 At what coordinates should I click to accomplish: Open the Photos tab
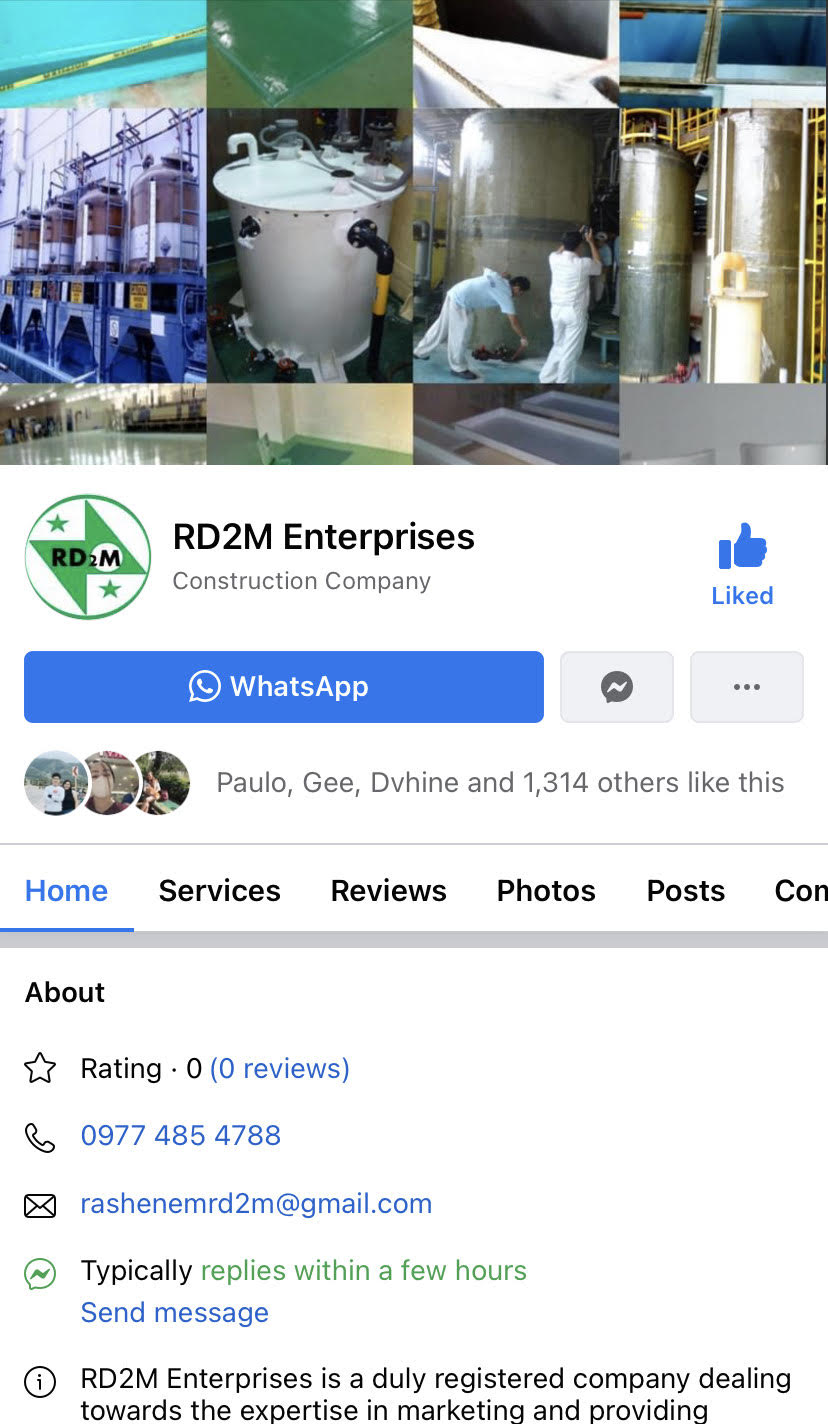[x=546, y=890]
